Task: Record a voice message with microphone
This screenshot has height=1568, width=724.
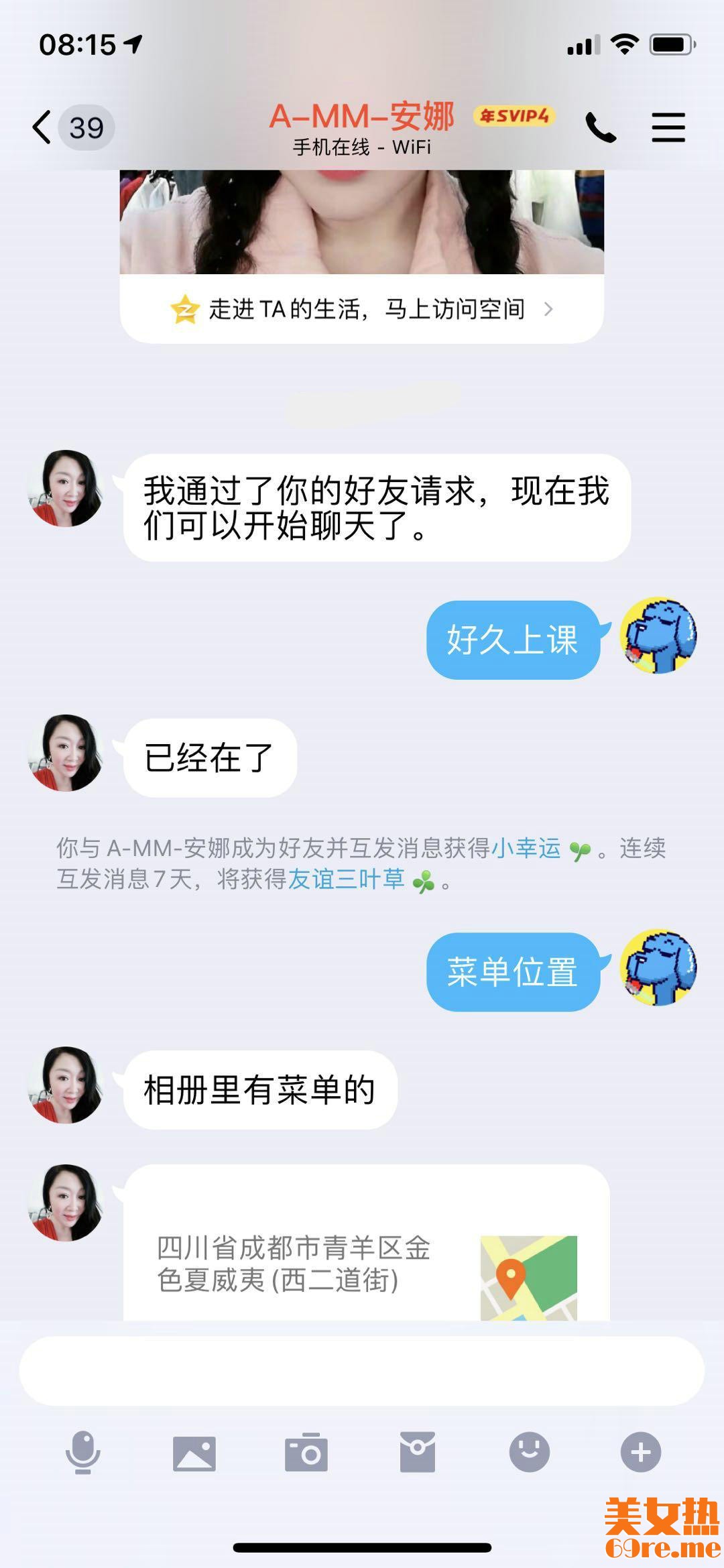Action: pos(83,1452)
